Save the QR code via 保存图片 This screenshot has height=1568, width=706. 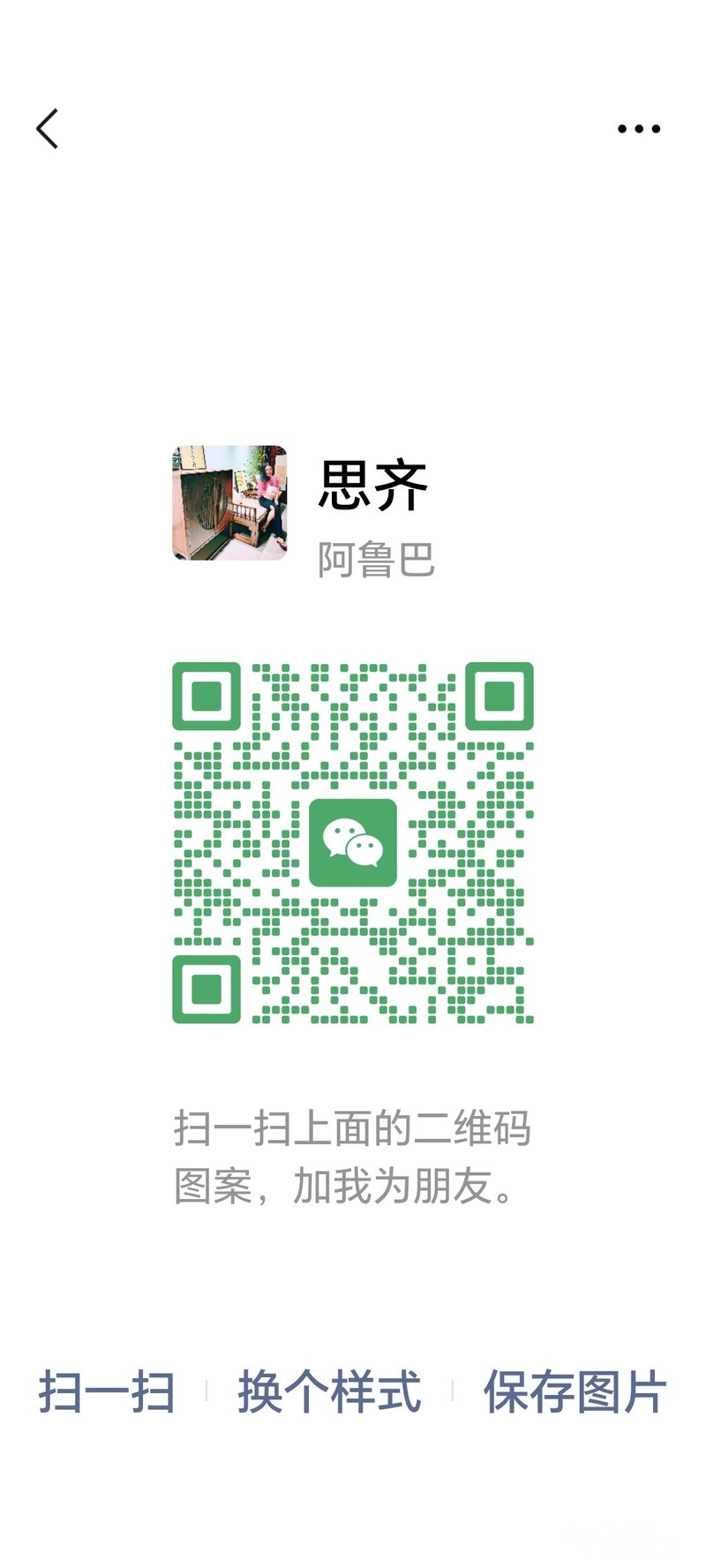pos(575,1392)
